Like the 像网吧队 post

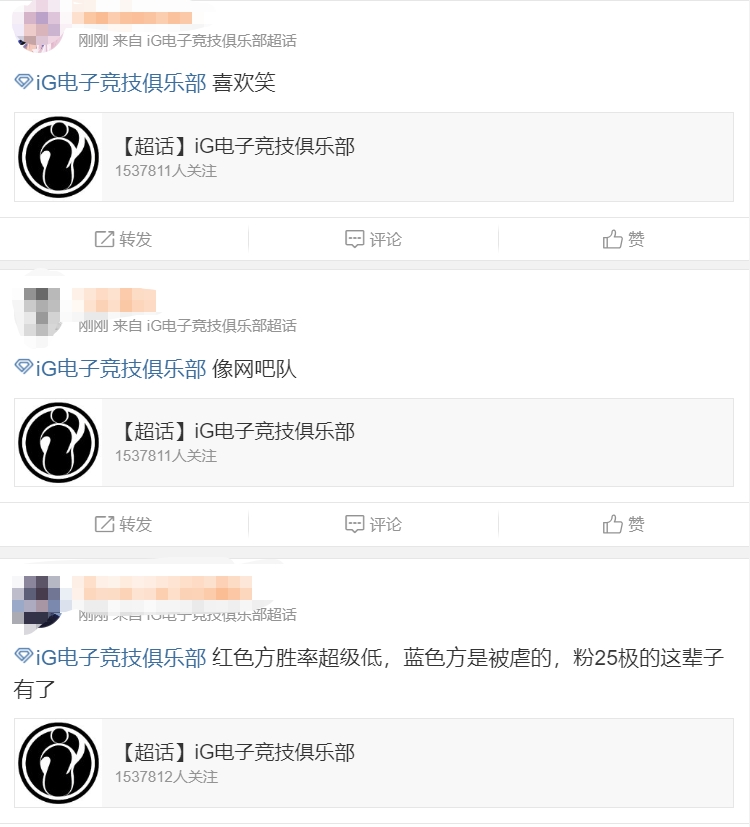tap(624, 525)
